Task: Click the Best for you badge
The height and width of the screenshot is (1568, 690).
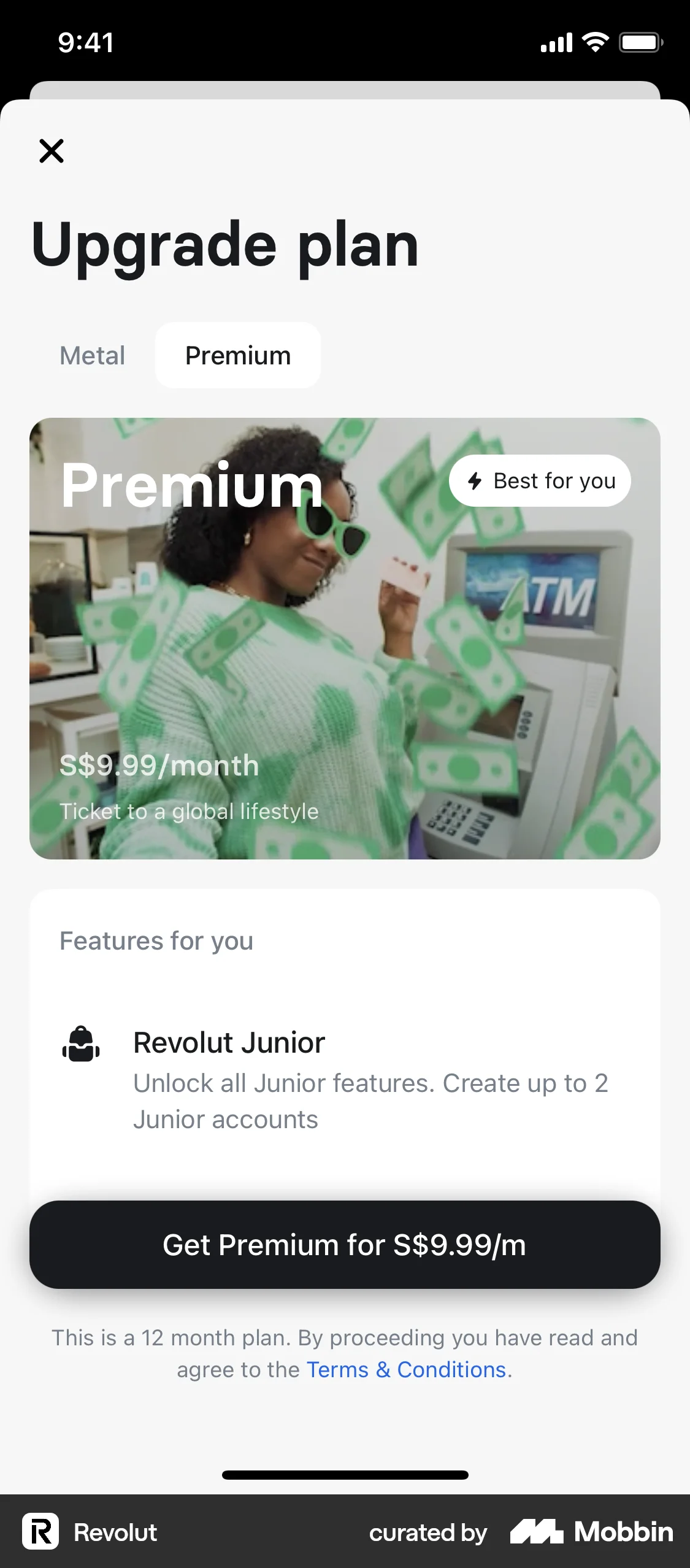Action: [x=540, y=480]
